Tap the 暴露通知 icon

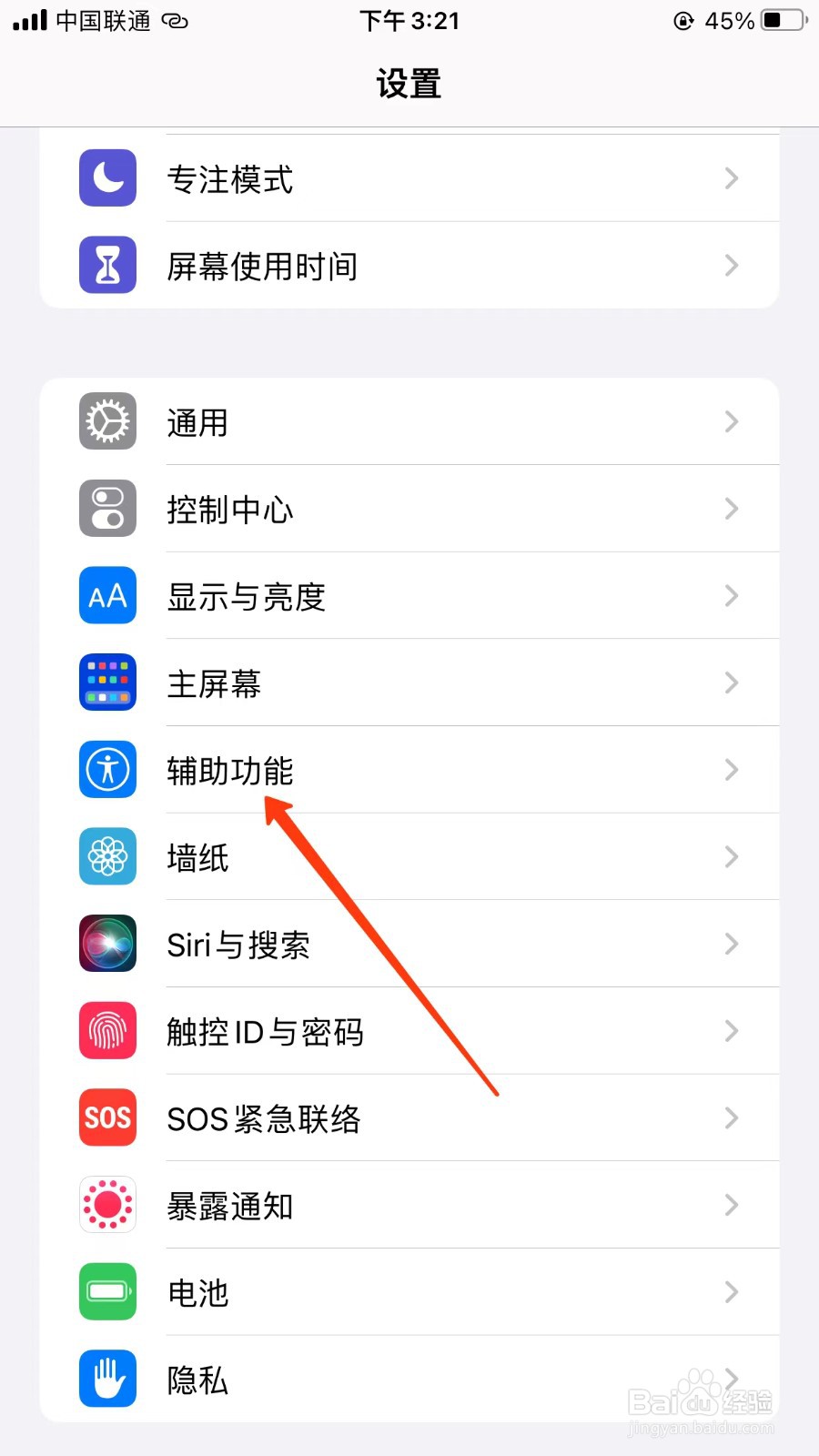(107, 1205)
